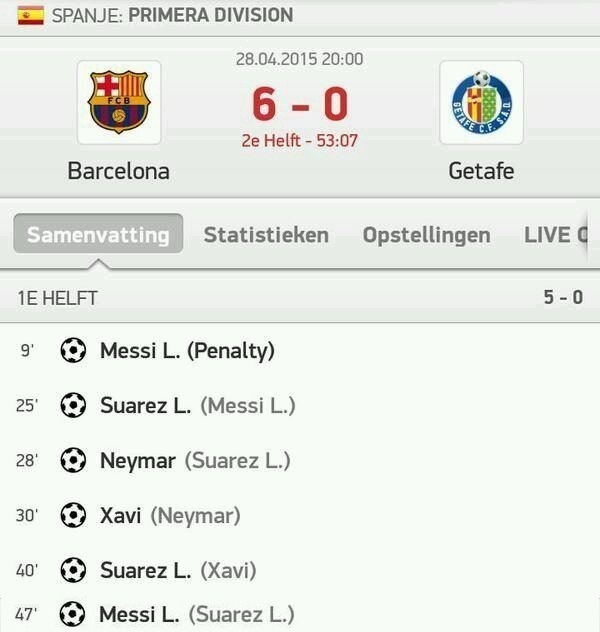Open the Opstellingen tab

coord(426,235)
